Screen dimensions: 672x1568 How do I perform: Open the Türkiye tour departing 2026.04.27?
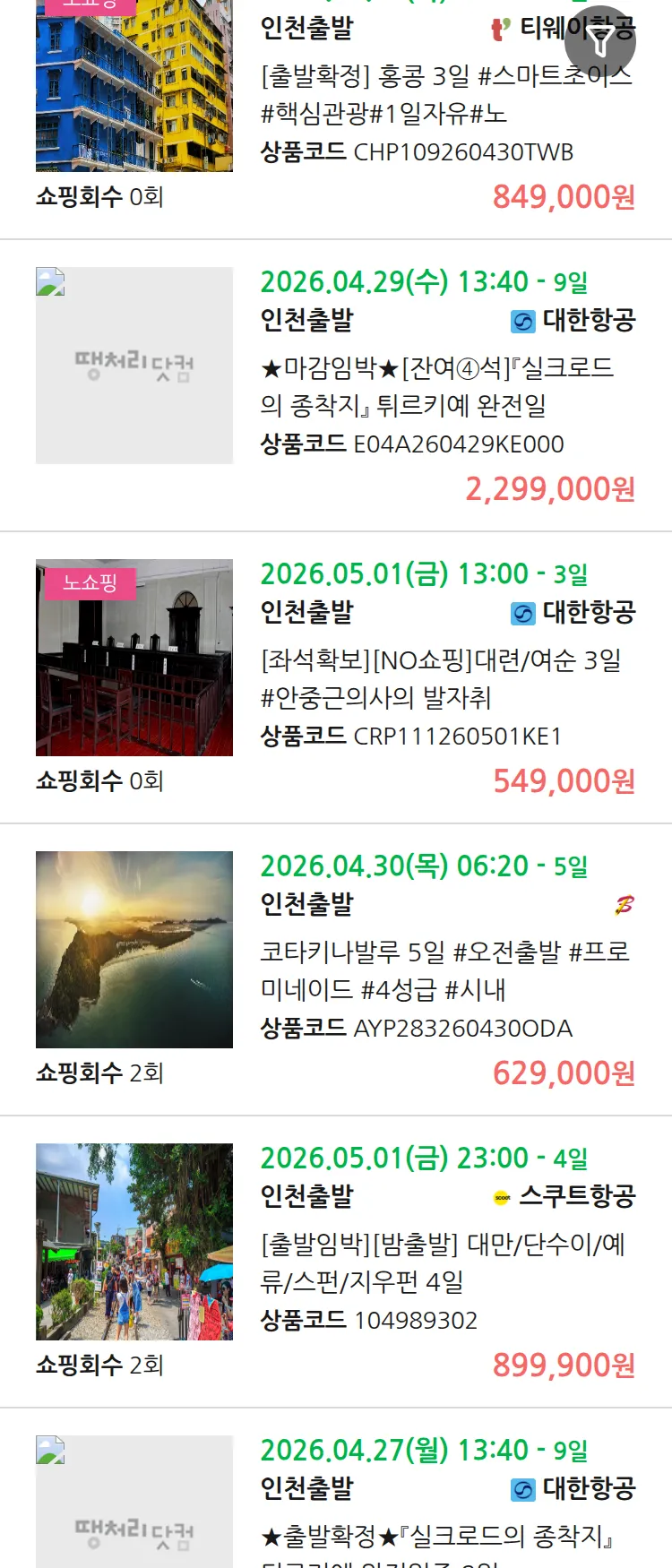(436, 1536)
